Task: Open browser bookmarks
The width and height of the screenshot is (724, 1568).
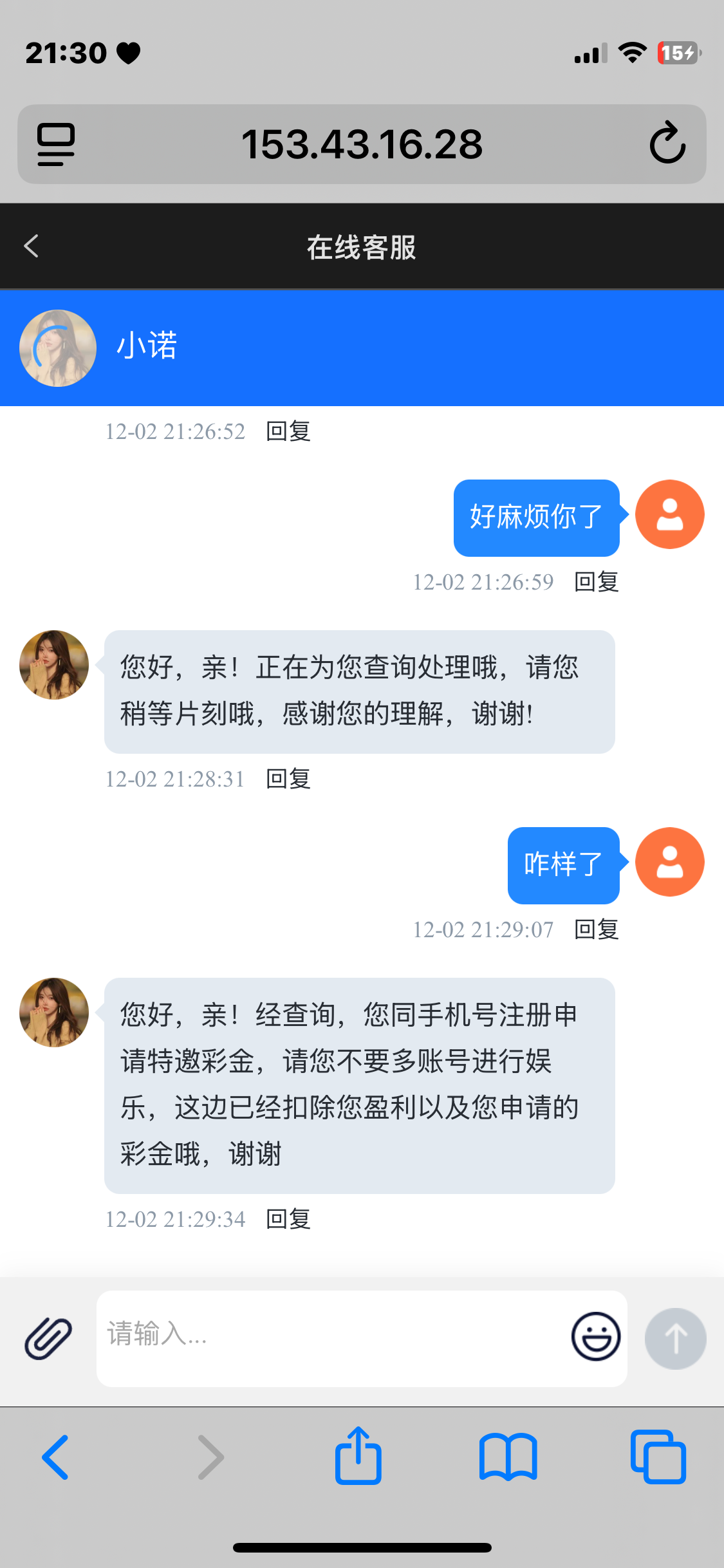Action: (508, 1457)
